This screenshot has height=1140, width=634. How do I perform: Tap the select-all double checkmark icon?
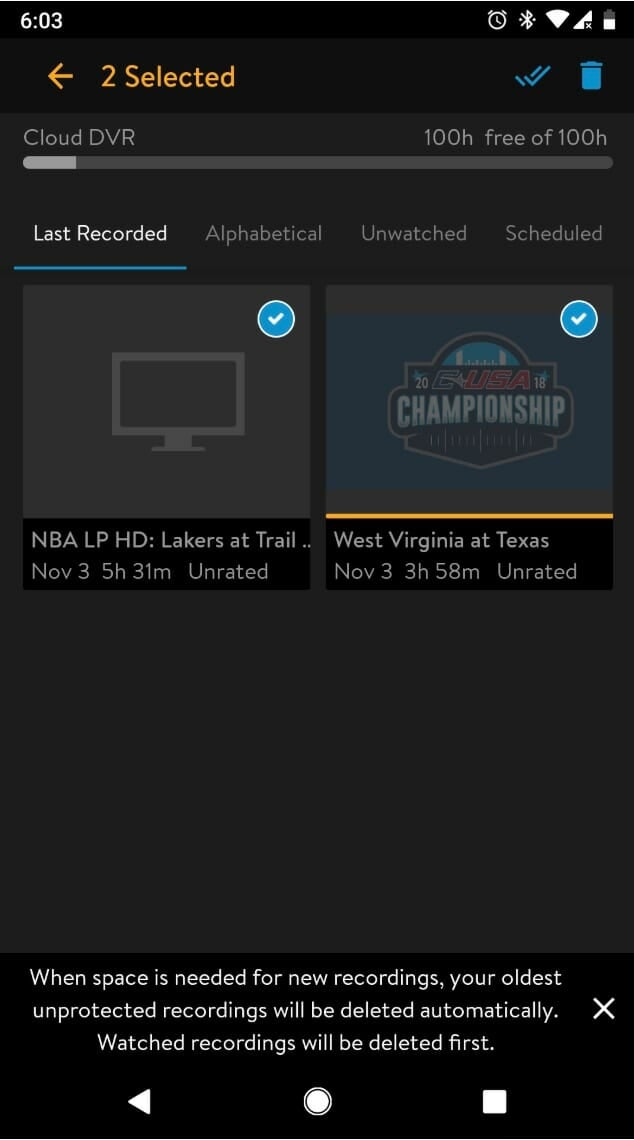coord(533,76)
